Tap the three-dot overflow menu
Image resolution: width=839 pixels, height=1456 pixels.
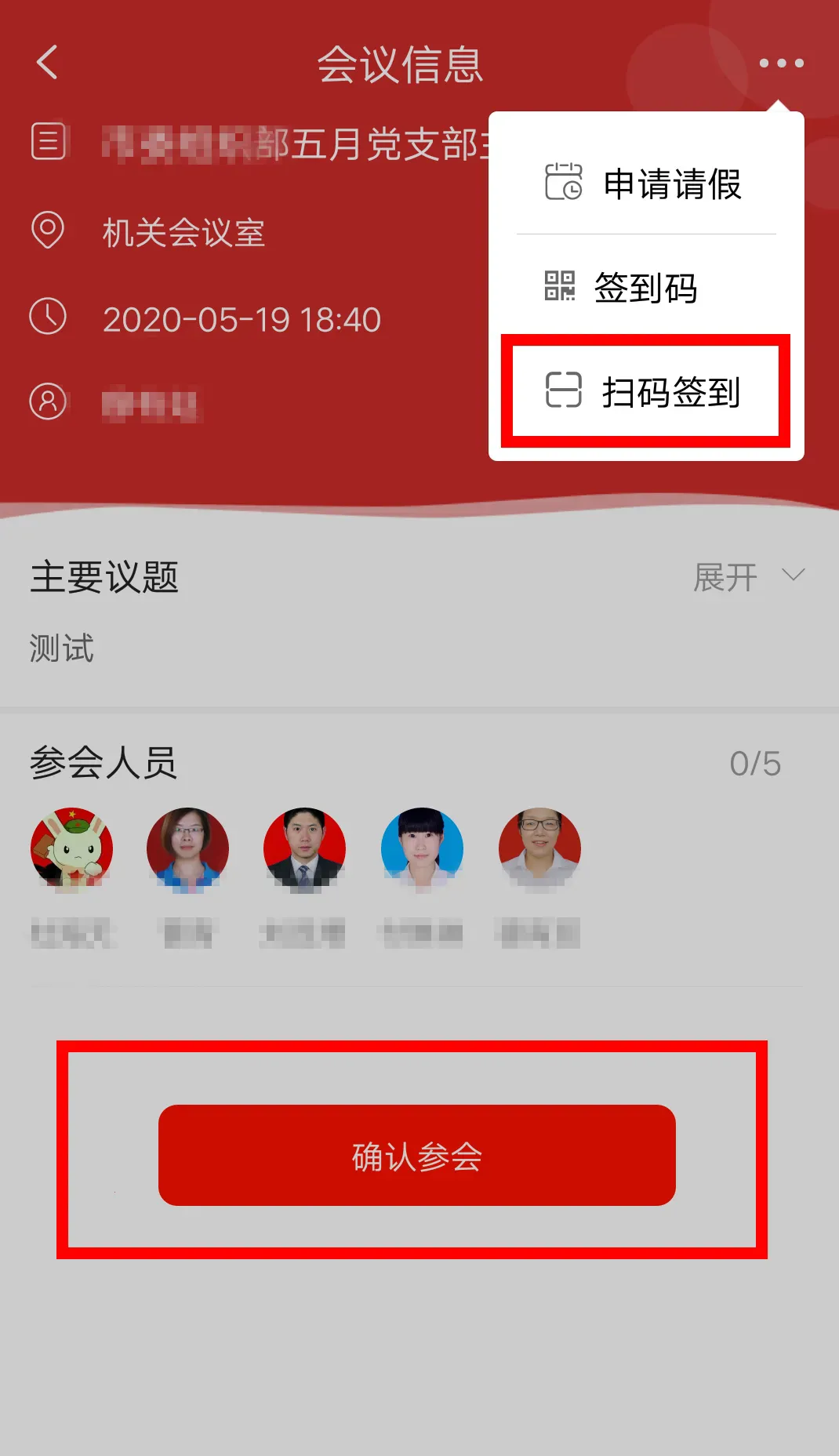(x=781, y=63)
